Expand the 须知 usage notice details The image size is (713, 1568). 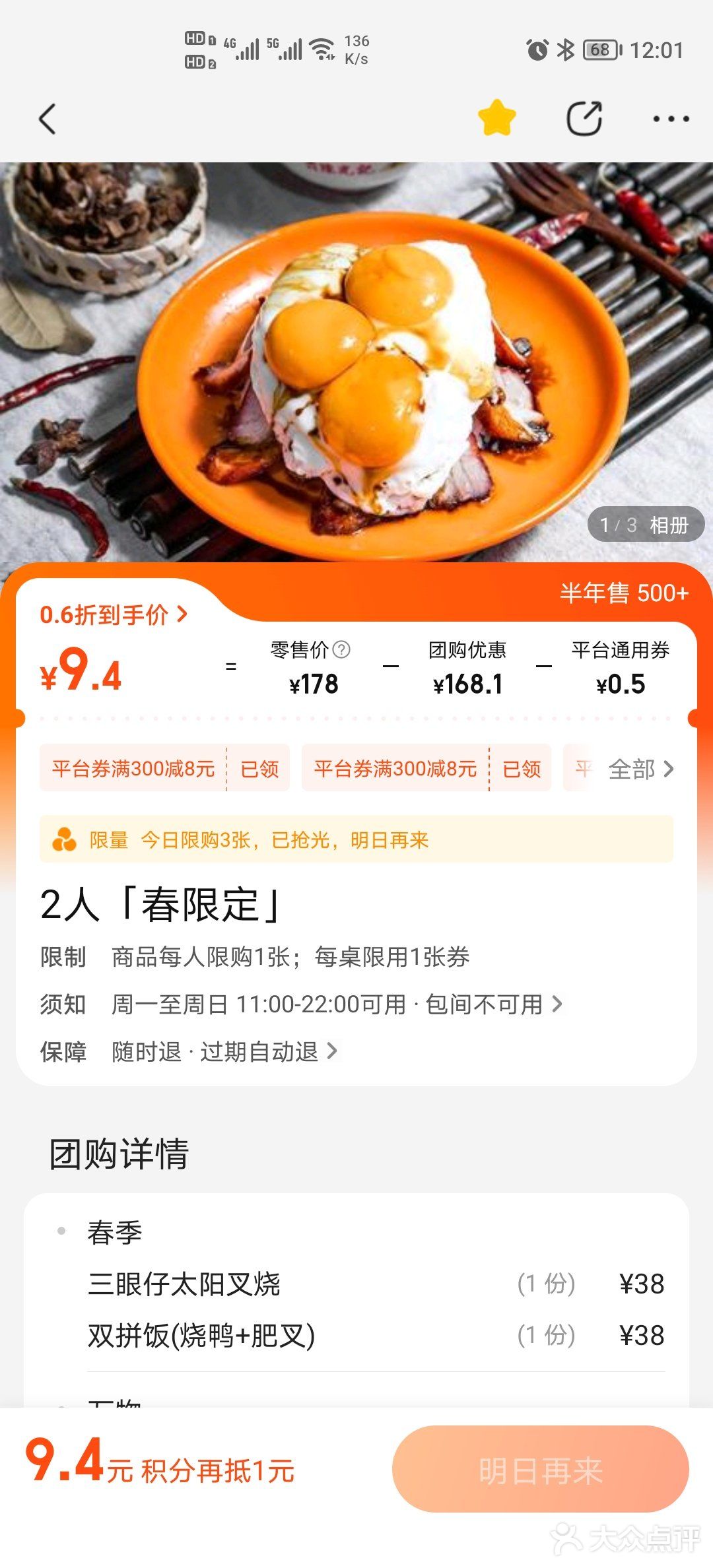(337, 1004)
